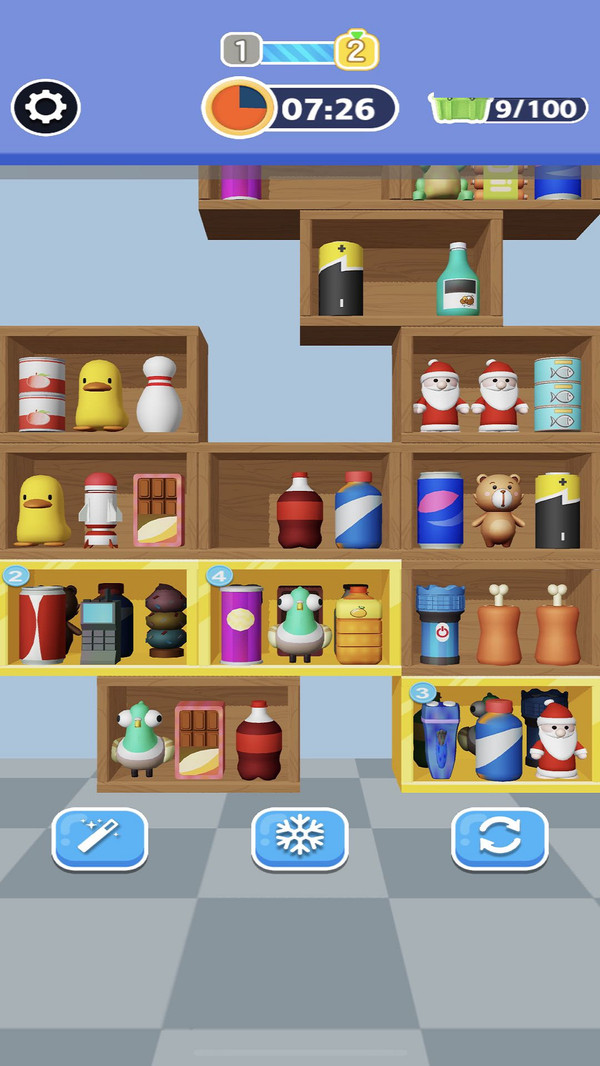The image size is (600, 1066).
Task: Activate the snowflake freeze booster
Action: tap(300, 839)
